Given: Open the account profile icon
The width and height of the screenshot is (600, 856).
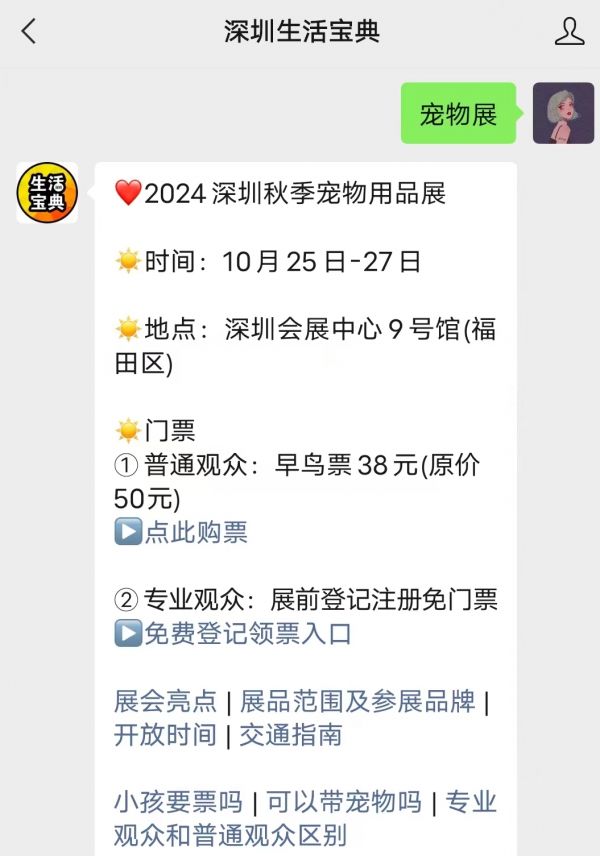Looking at the screenshot, I should click(569, 31).
